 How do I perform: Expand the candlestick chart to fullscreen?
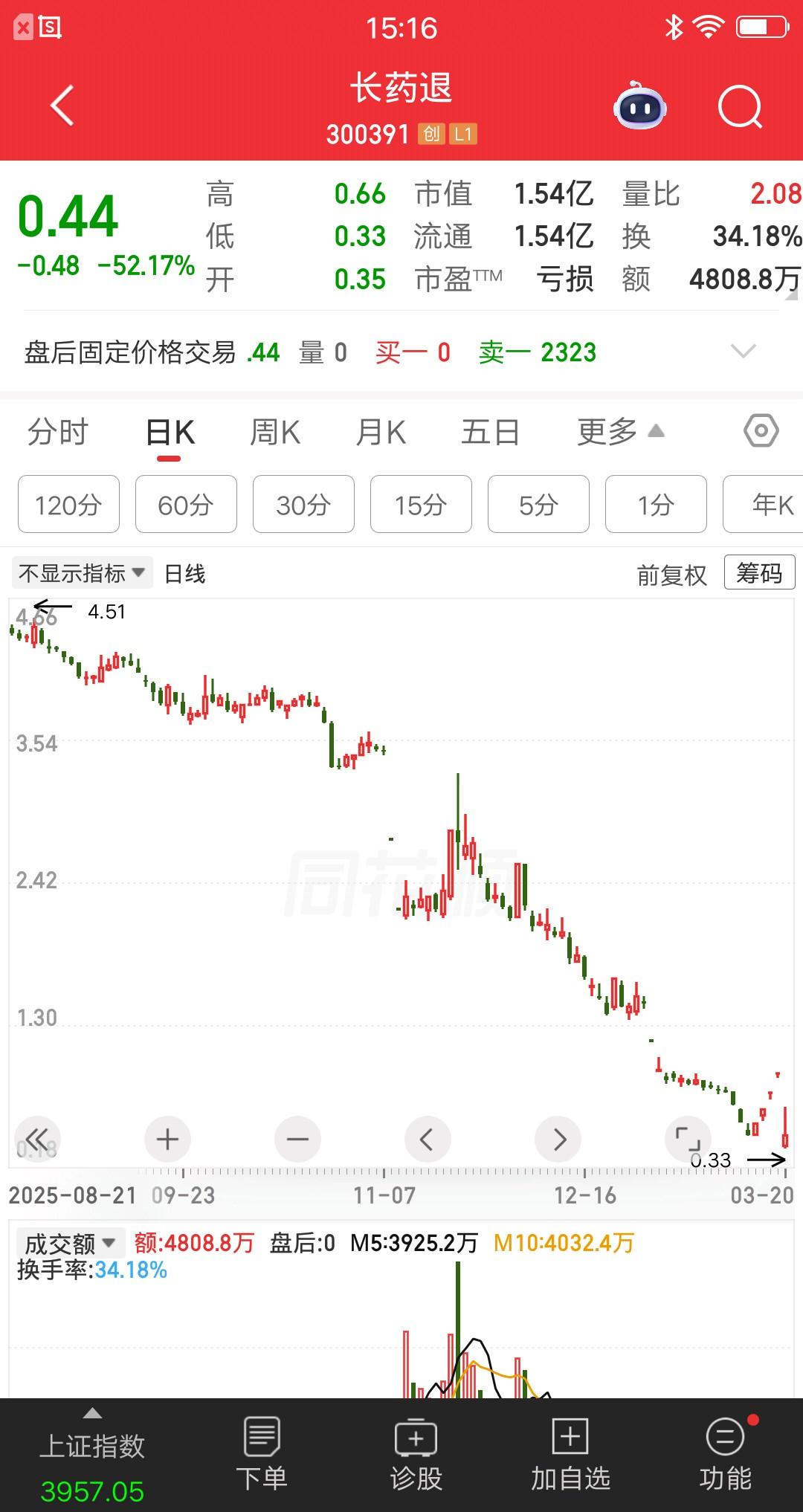(x=686, y=1138)
